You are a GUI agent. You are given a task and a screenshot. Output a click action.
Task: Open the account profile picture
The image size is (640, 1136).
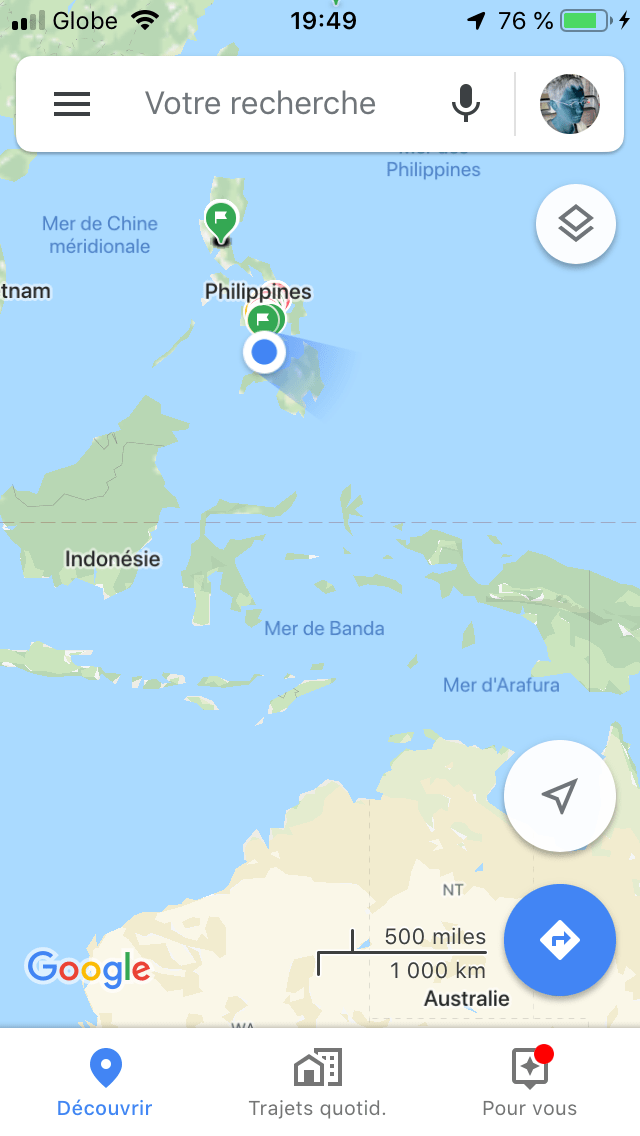coord(570,104)
